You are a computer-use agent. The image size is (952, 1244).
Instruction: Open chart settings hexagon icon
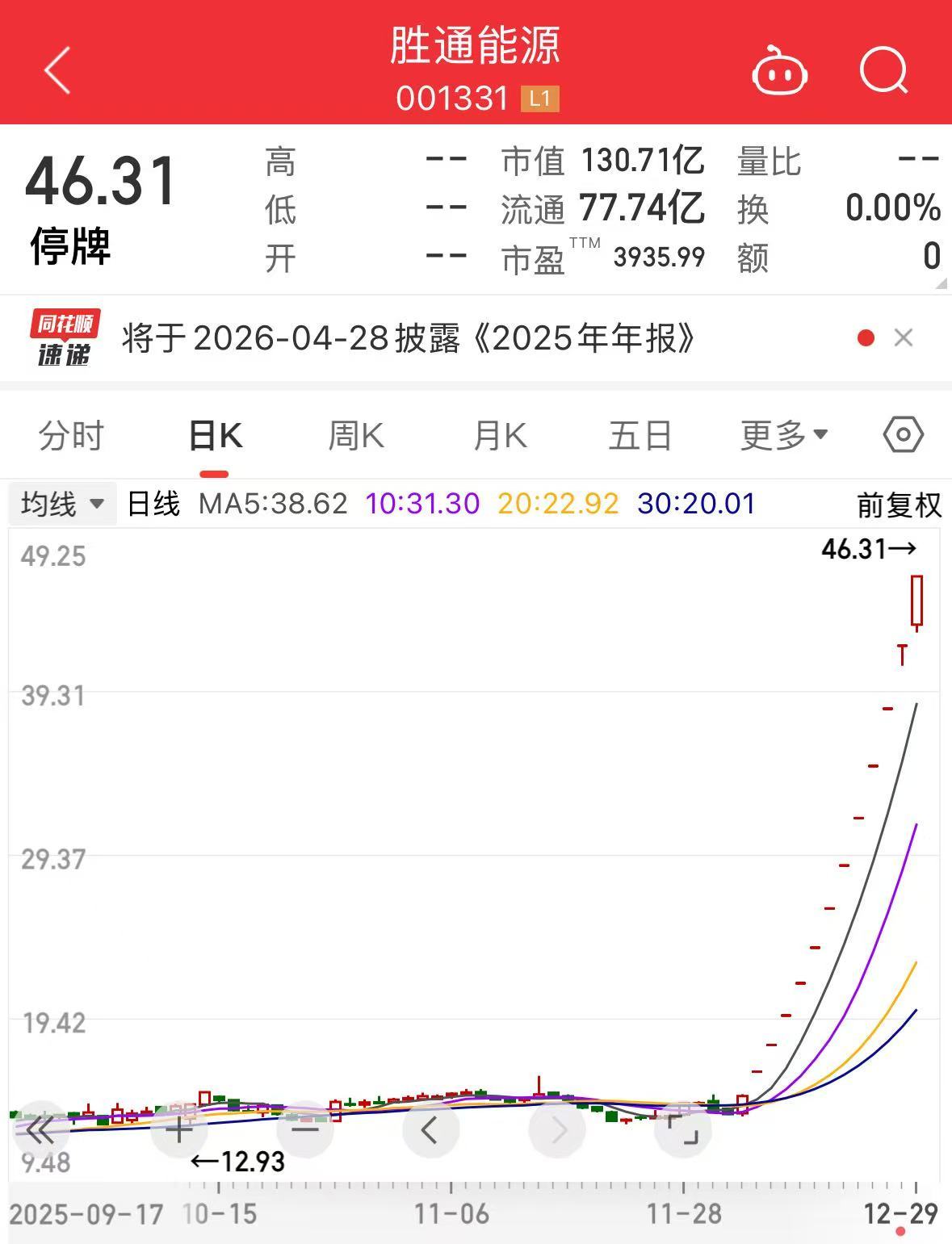tap(903, 435)
